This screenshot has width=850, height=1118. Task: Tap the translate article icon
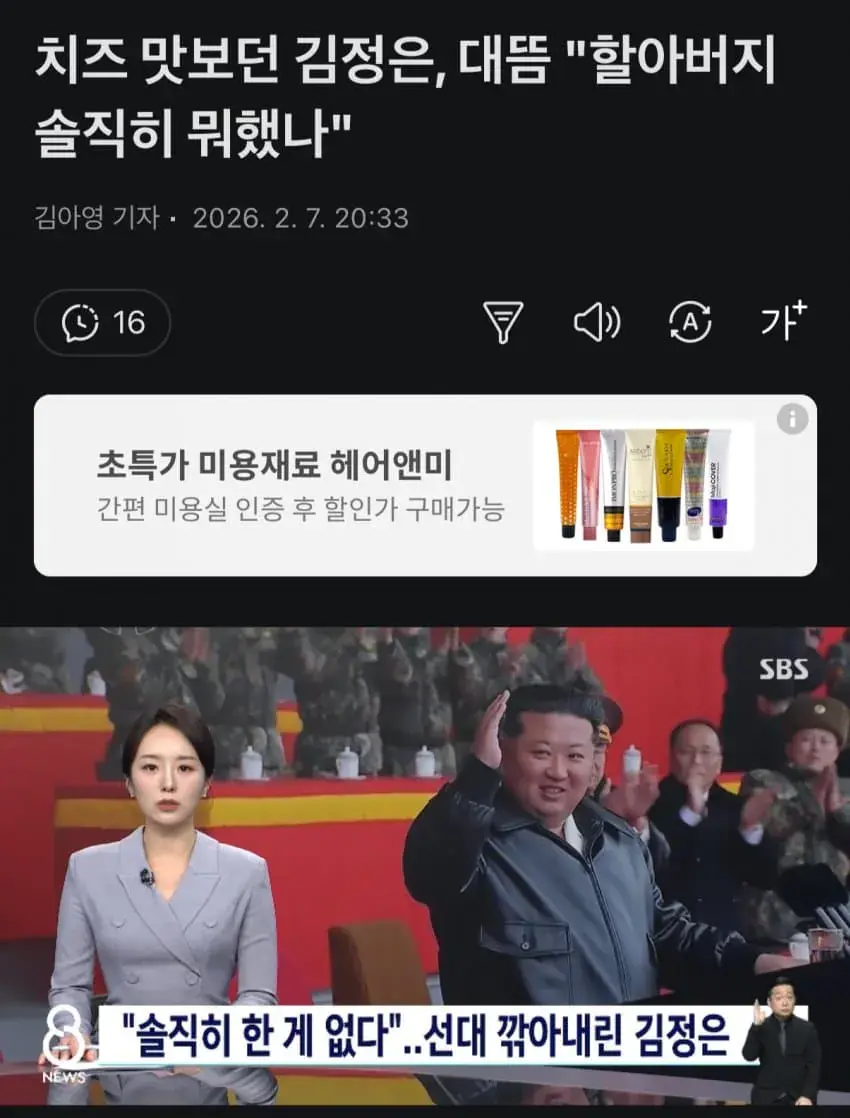pyautogui.click(x=690, y=322)
